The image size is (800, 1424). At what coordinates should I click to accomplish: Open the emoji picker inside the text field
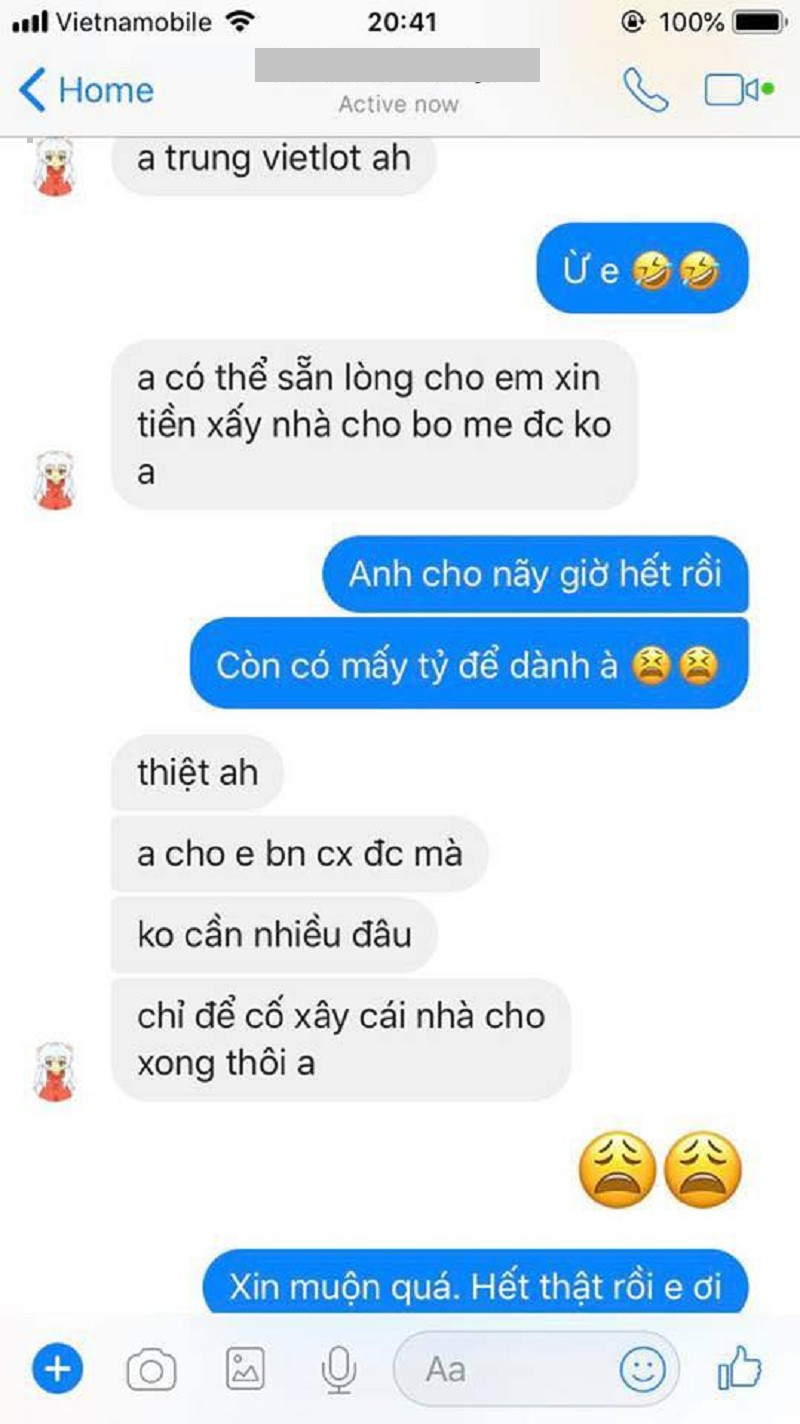646,1369
